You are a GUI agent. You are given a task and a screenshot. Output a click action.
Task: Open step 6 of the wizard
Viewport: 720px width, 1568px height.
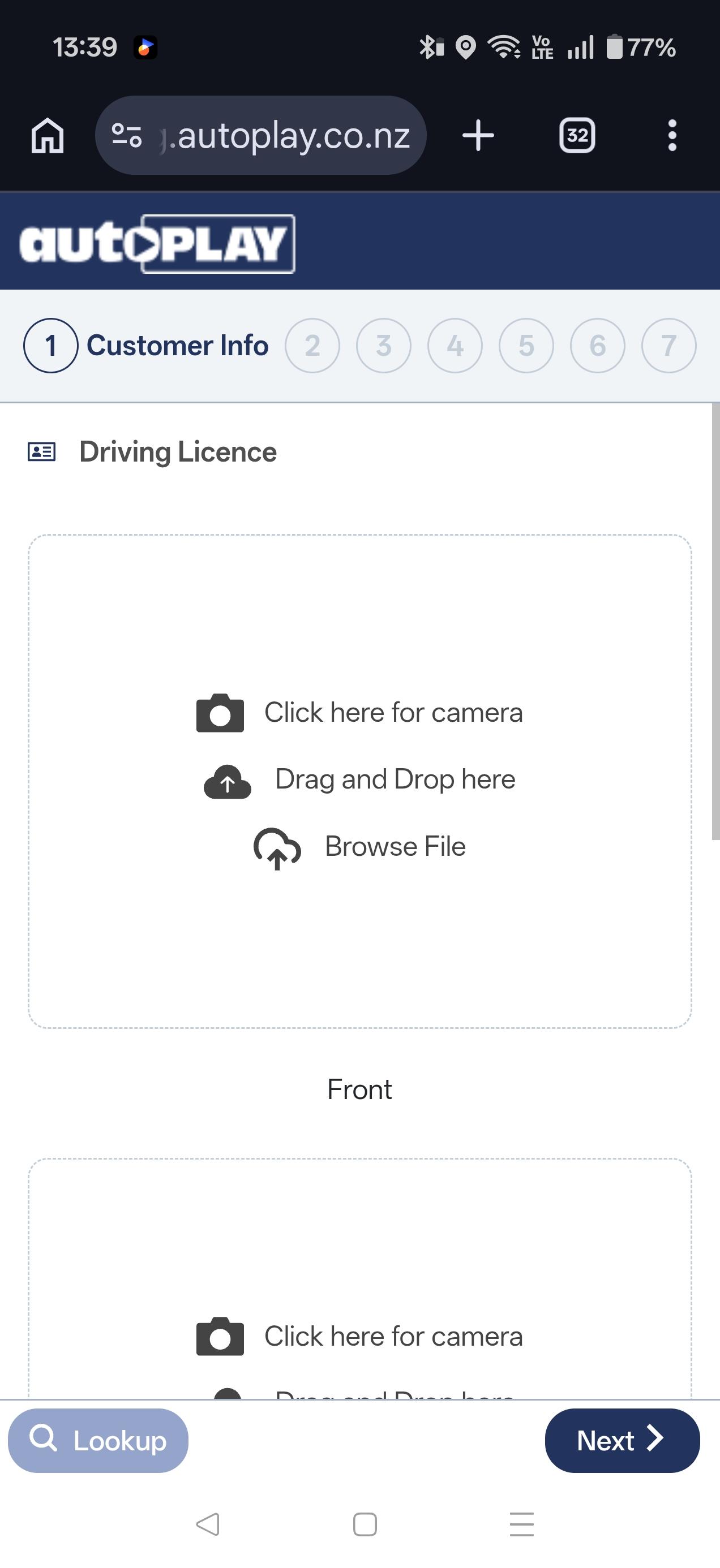pyautogui.click(x=598, y=346)
